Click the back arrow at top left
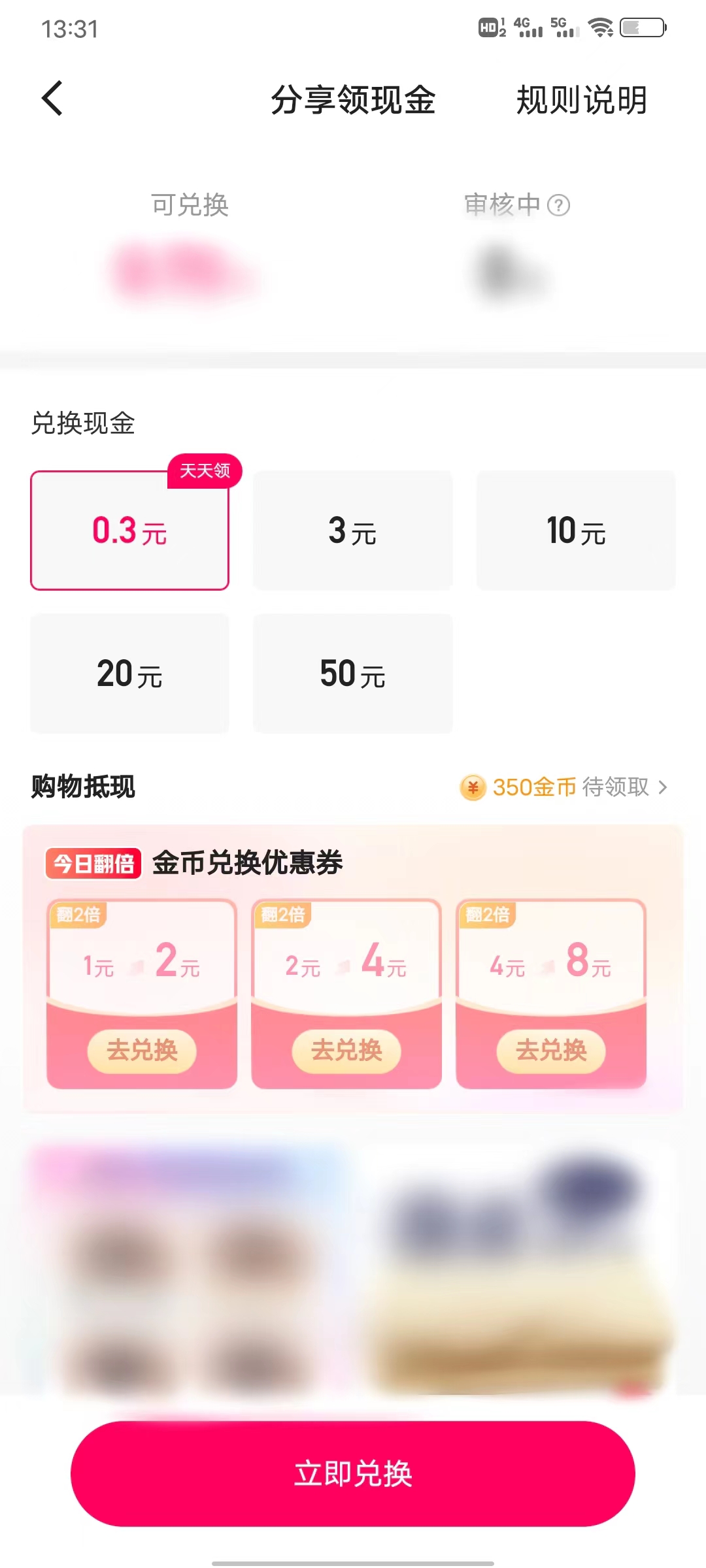Screen dimensions: 706x1568 coord(52,98)
